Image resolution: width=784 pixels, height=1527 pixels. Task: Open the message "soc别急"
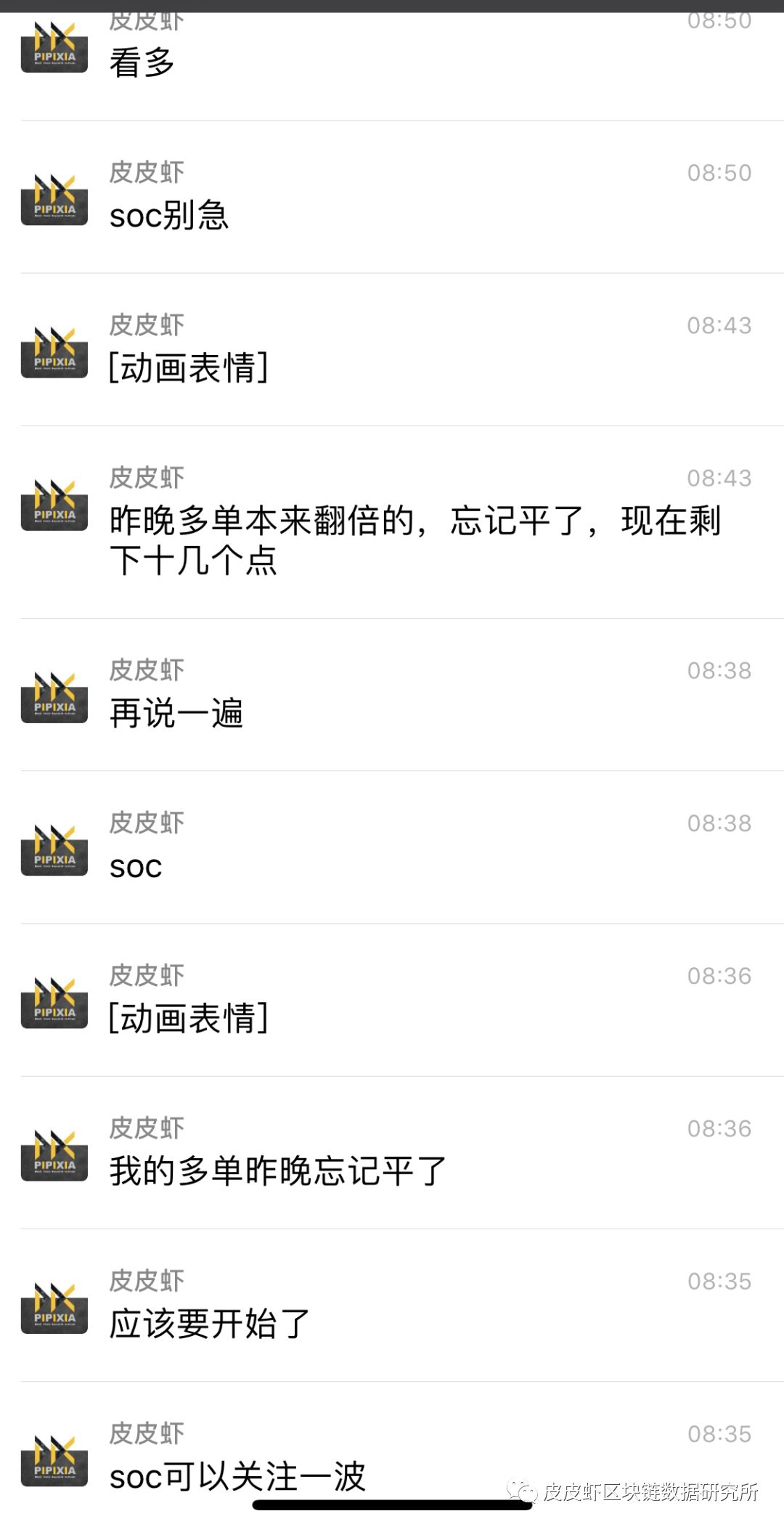[x=392, y=197]
